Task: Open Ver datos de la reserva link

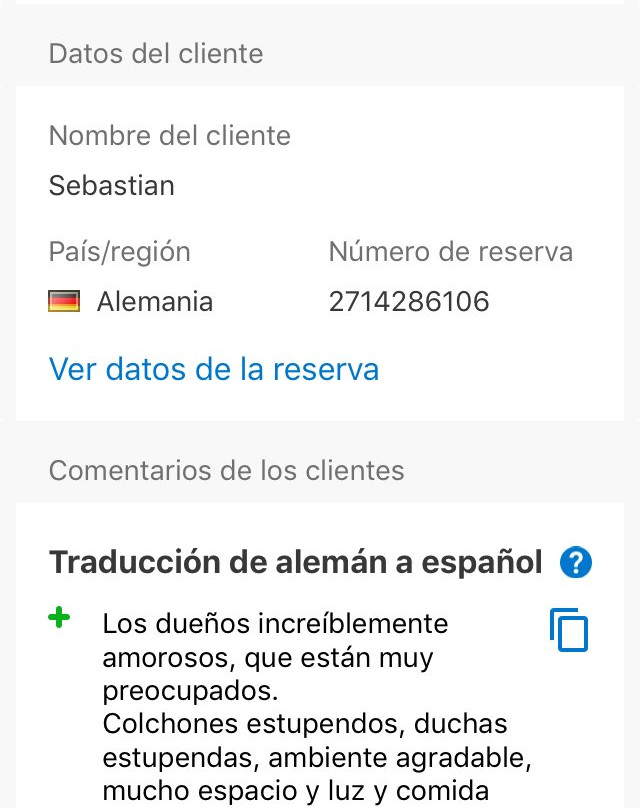Action: (x=214, y=370)
